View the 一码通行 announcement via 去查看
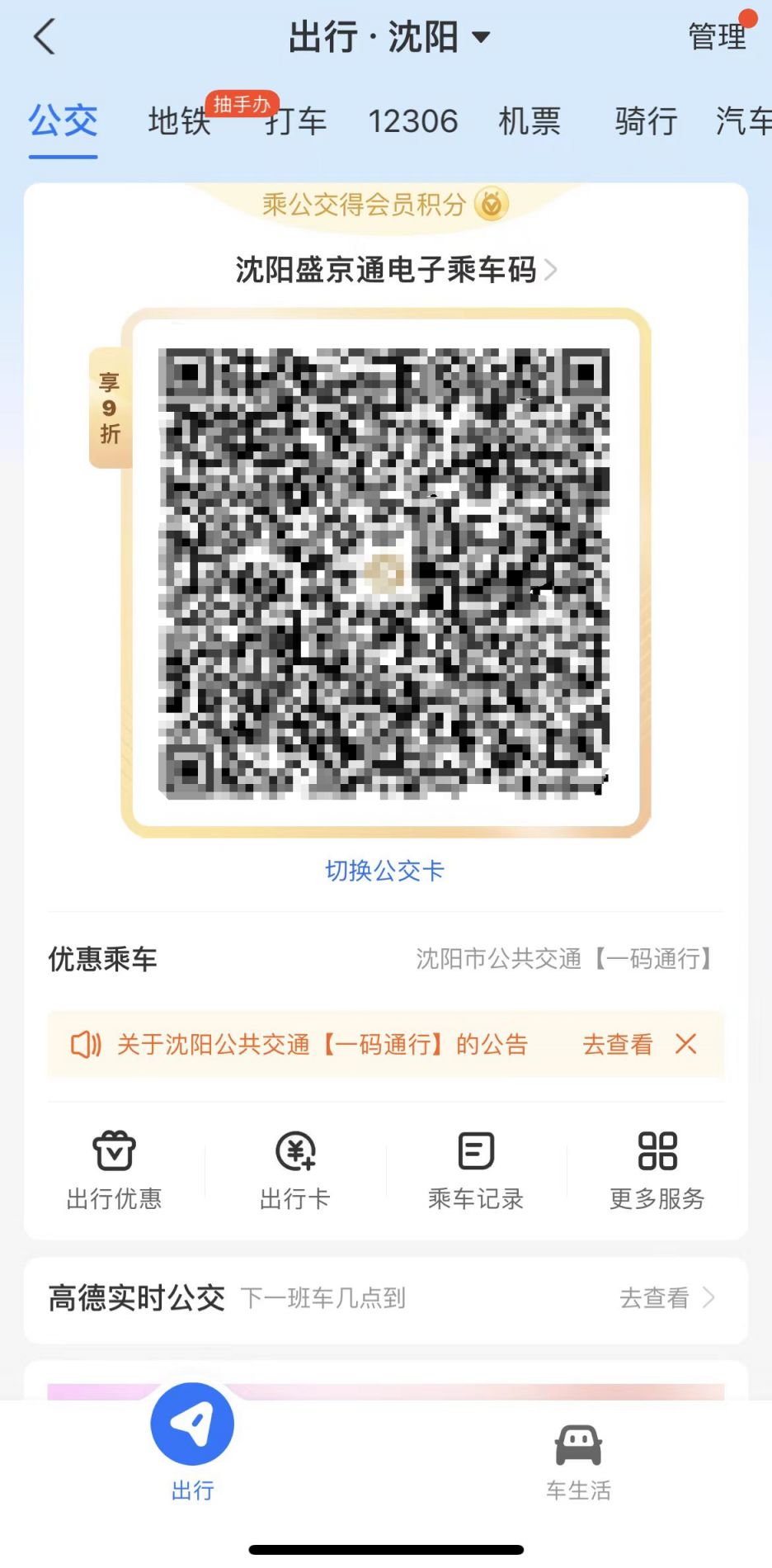This screenshot has height=1568, width=772. tap(617, 1045)
